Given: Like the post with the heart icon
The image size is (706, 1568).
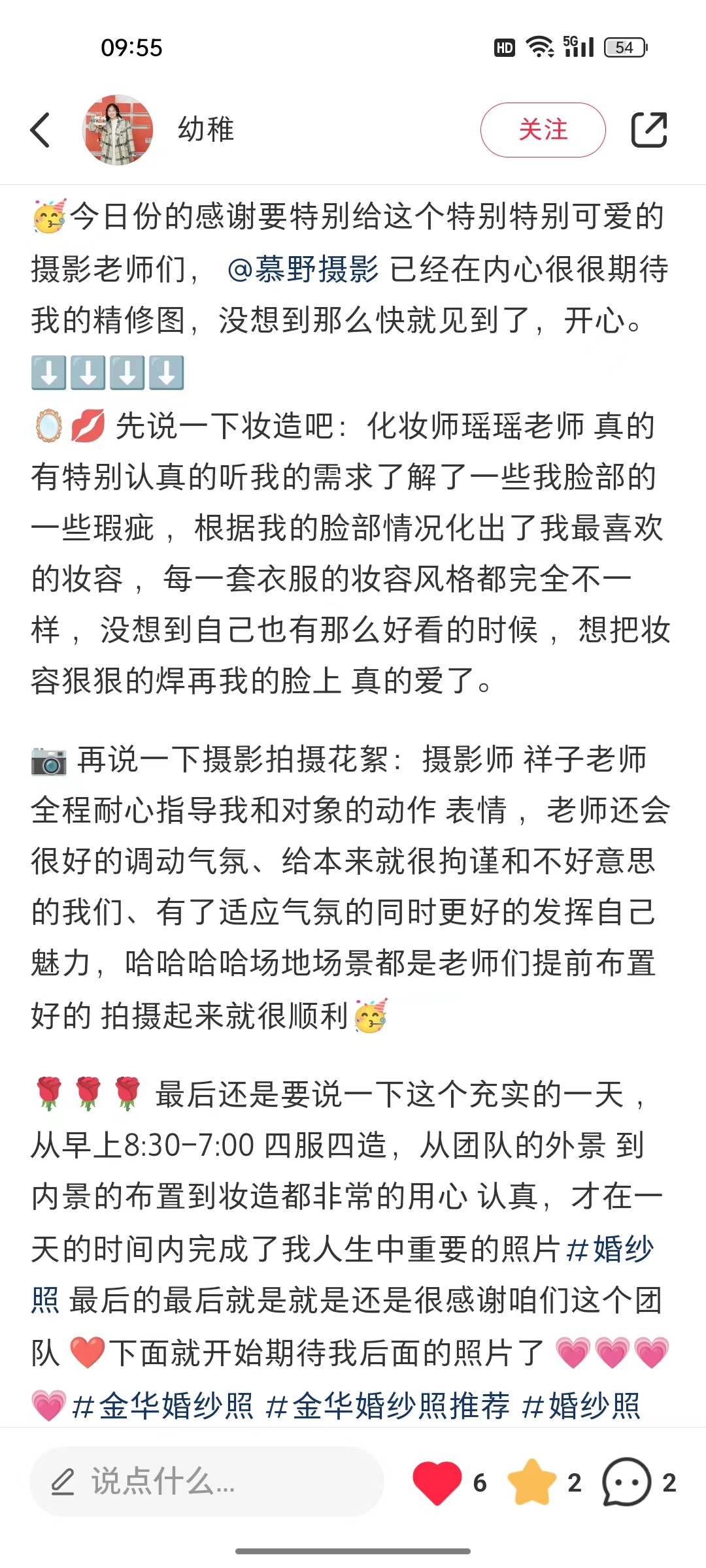Looking at the screenshot, I should tap(437, 1482).
